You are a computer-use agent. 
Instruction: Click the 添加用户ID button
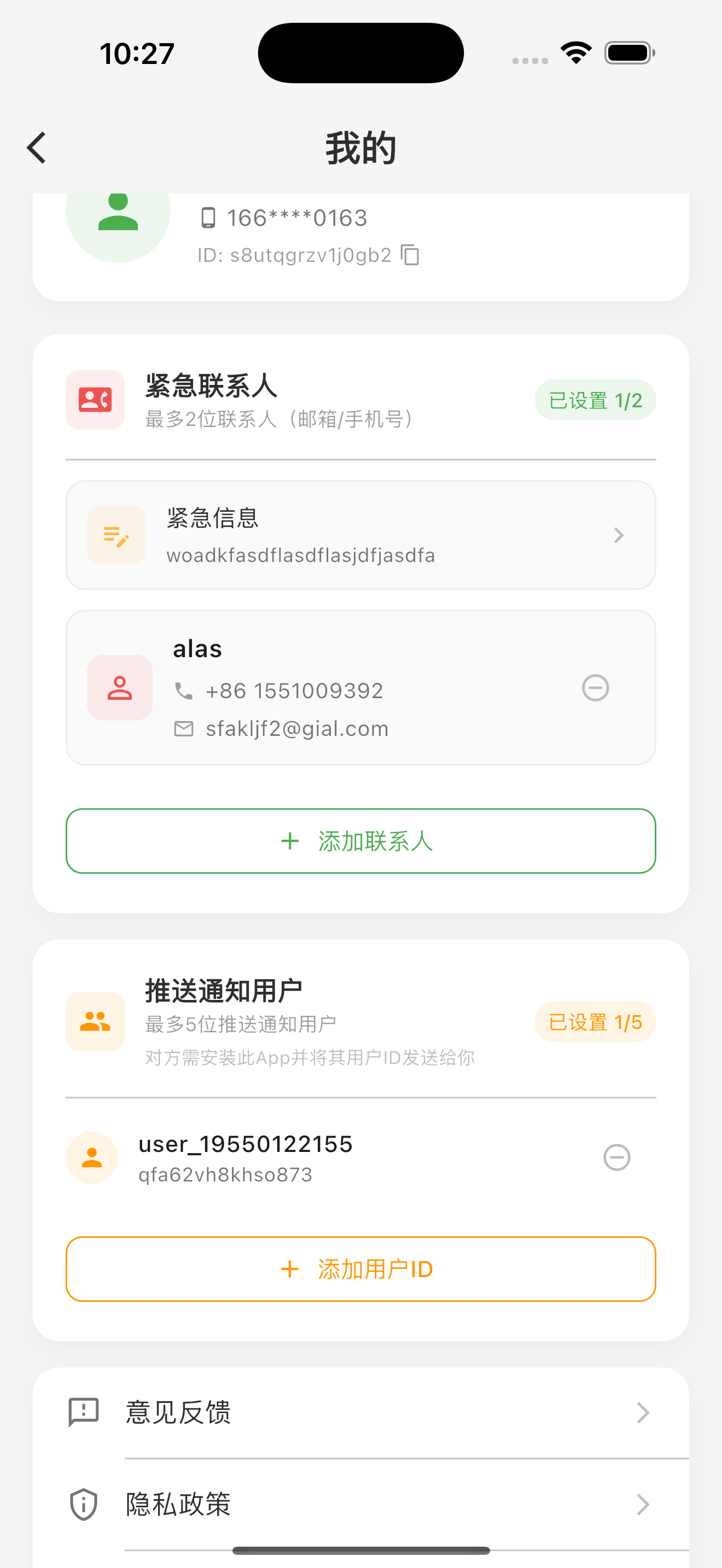(x=360, y=1268)
